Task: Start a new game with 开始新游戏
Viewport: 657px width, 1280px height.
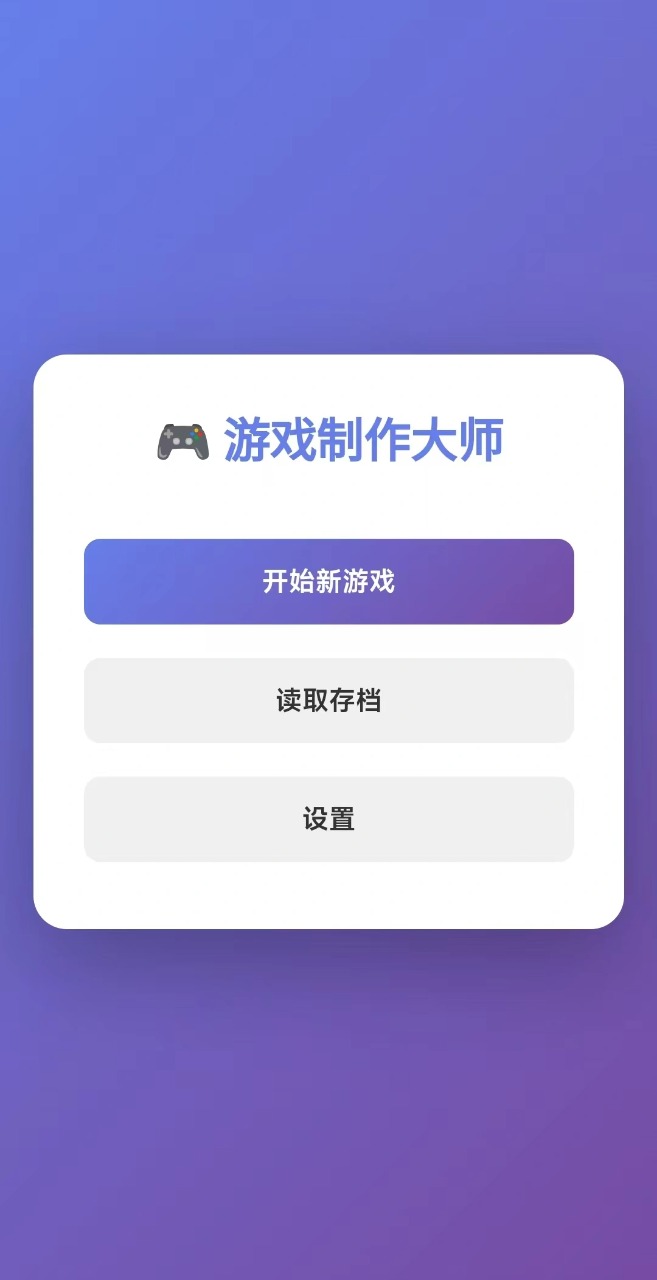Action: 328,582
